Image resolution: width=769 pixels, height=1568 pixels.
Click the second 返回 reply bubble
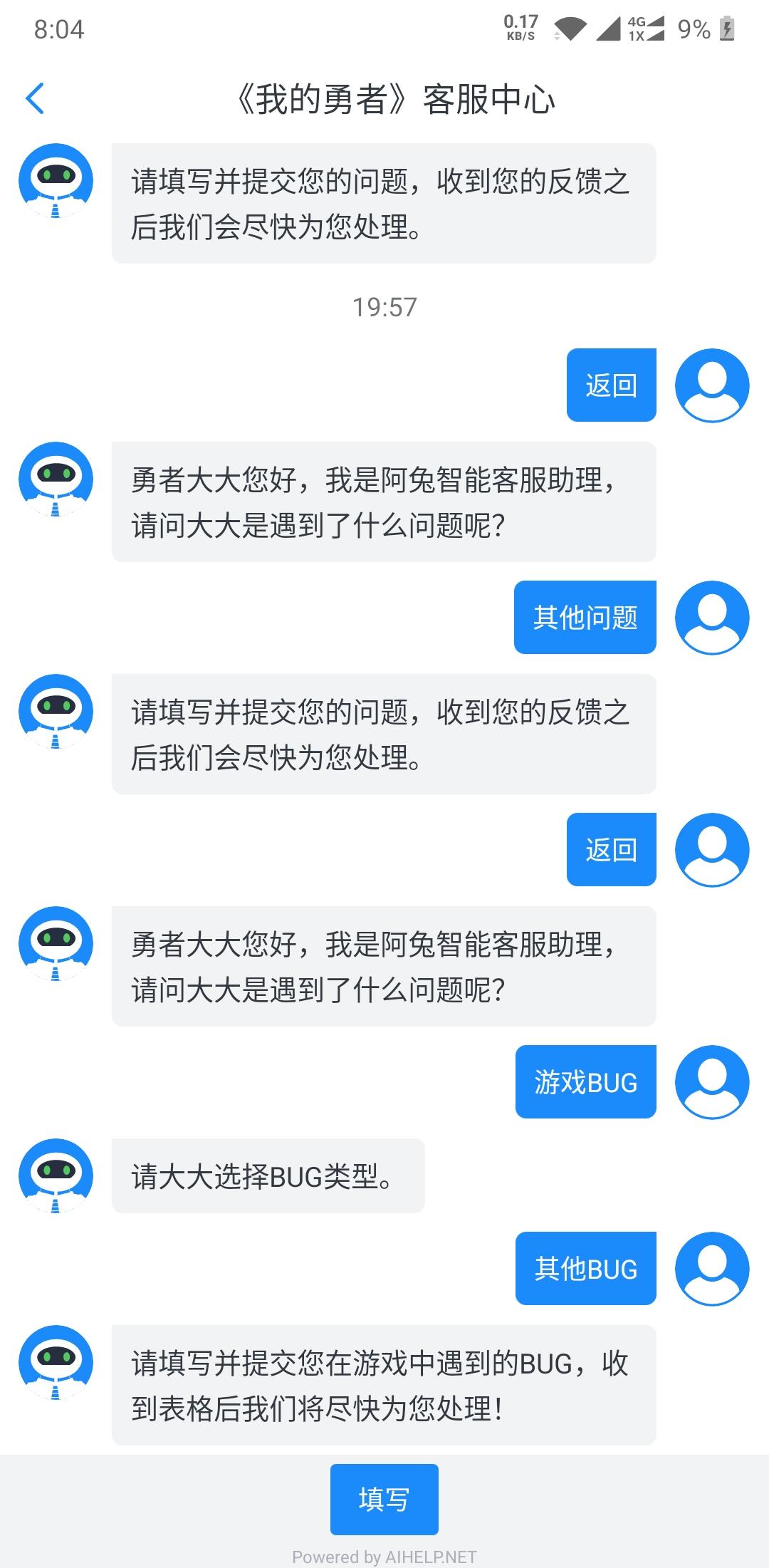[x=610, y=850]
